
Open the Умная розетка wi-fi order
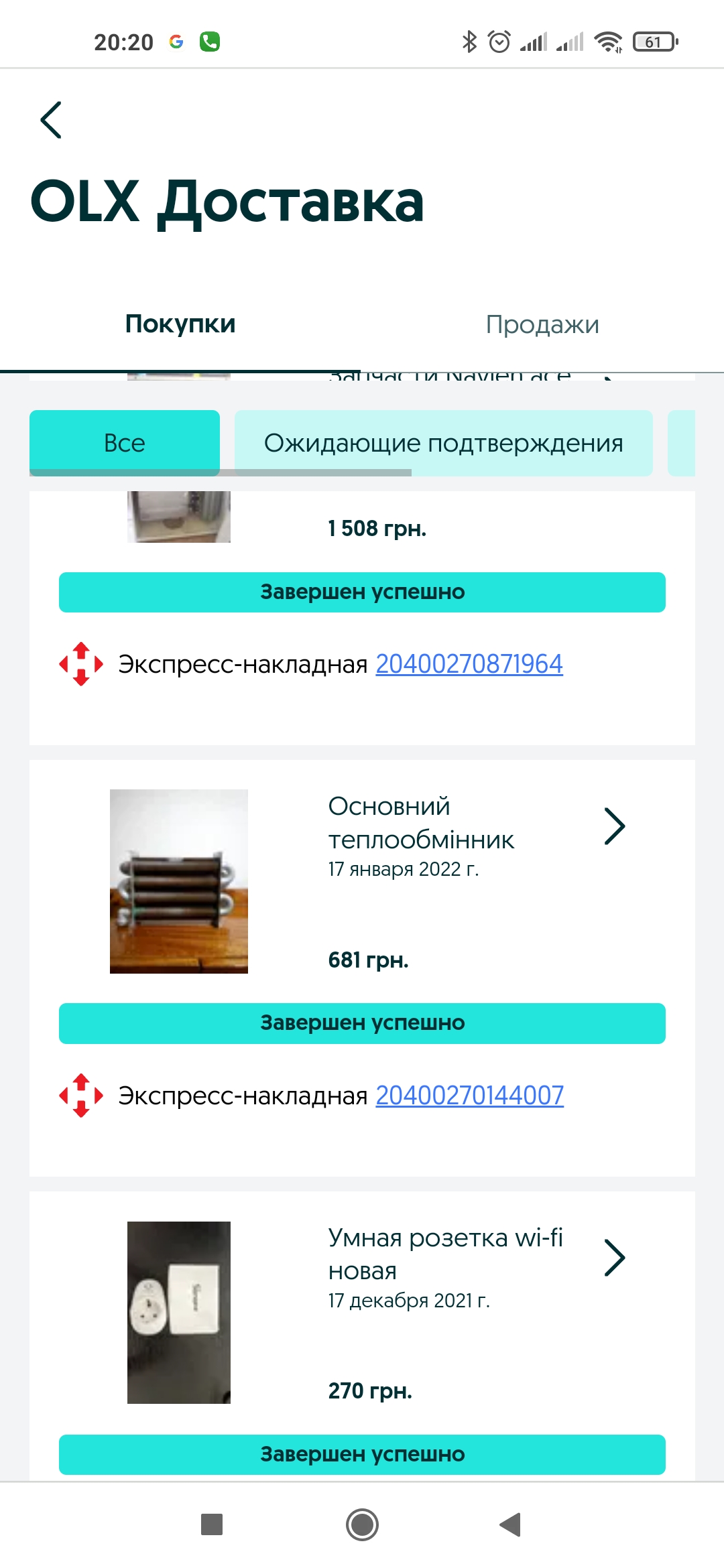coord(362,1312)
